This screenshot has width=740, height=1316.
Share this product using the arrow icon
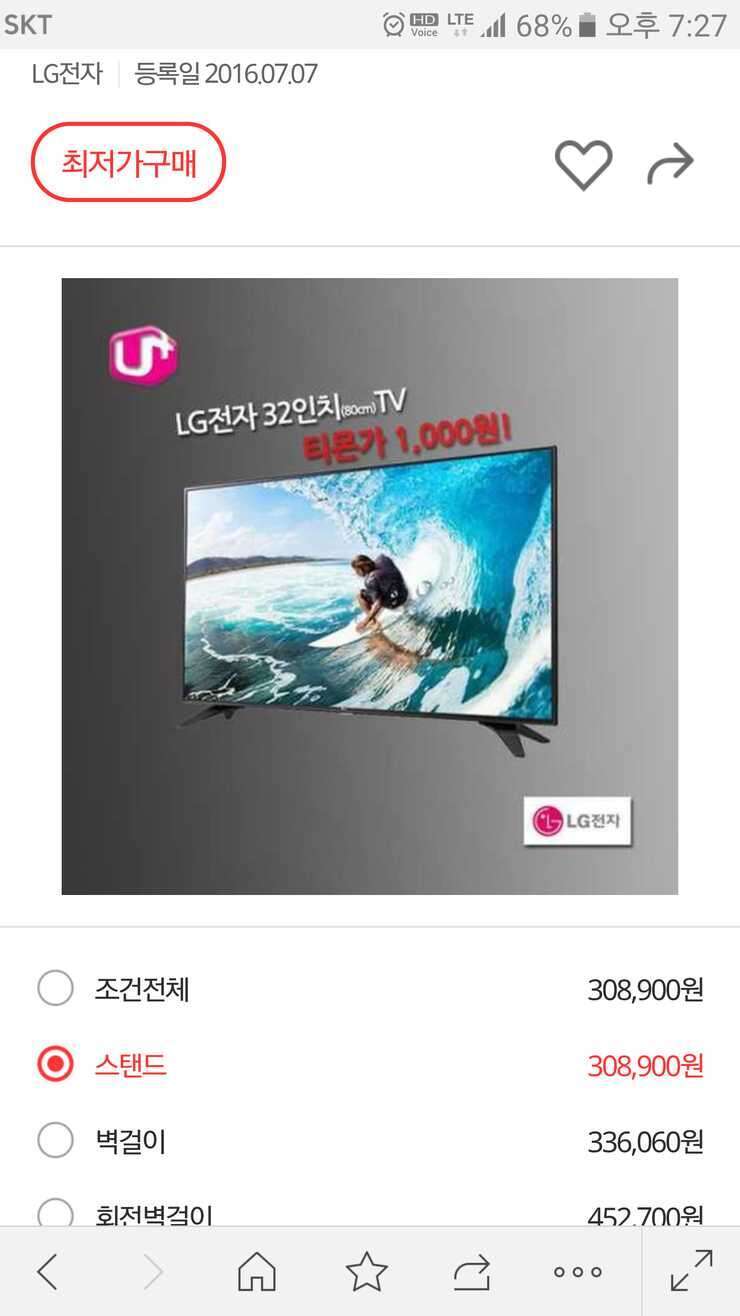pyautogui.click(x=670, y=164)
